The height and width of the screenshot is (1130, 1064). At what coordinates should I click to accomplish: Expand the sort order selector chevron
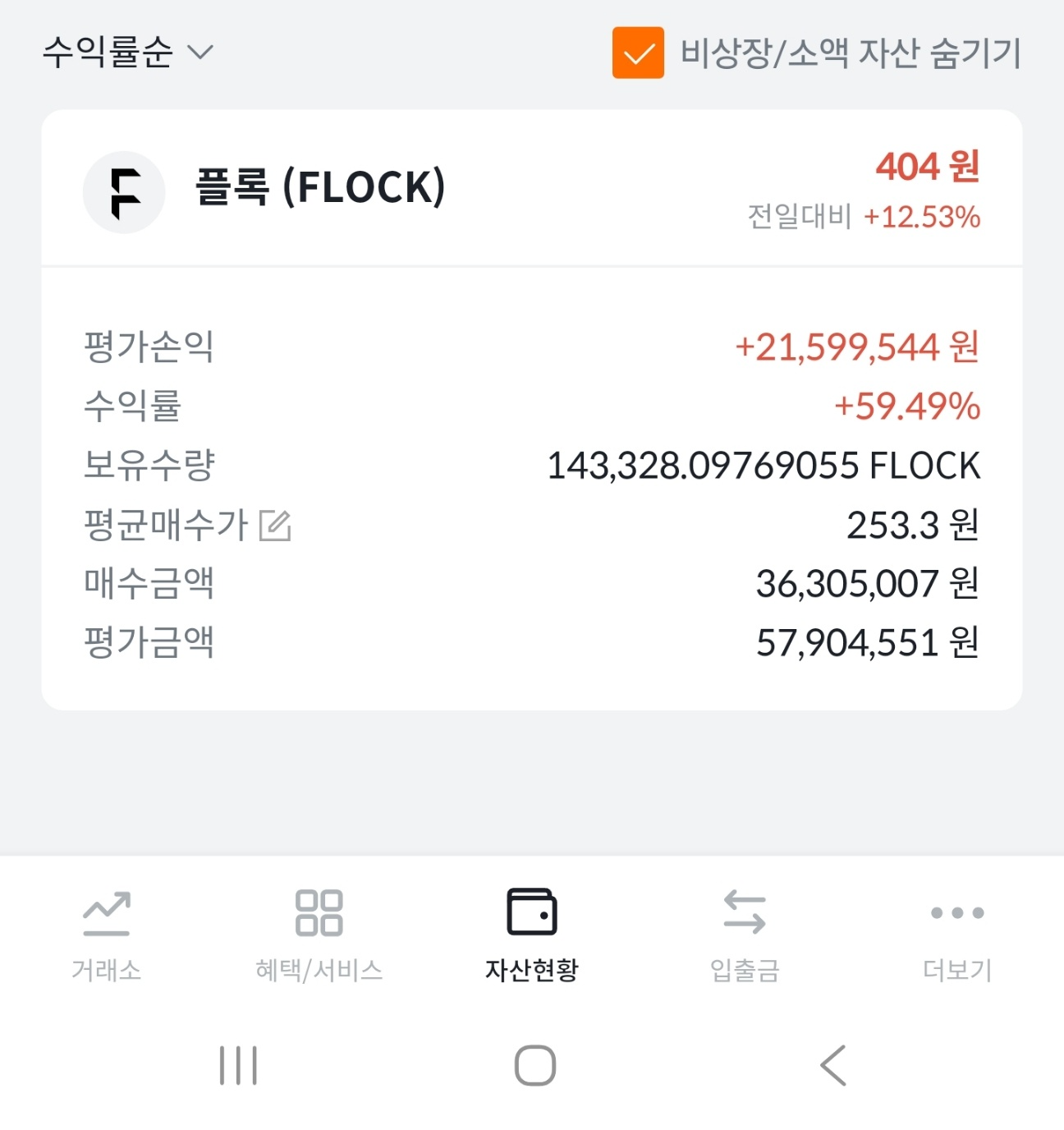tap(199, 55)
